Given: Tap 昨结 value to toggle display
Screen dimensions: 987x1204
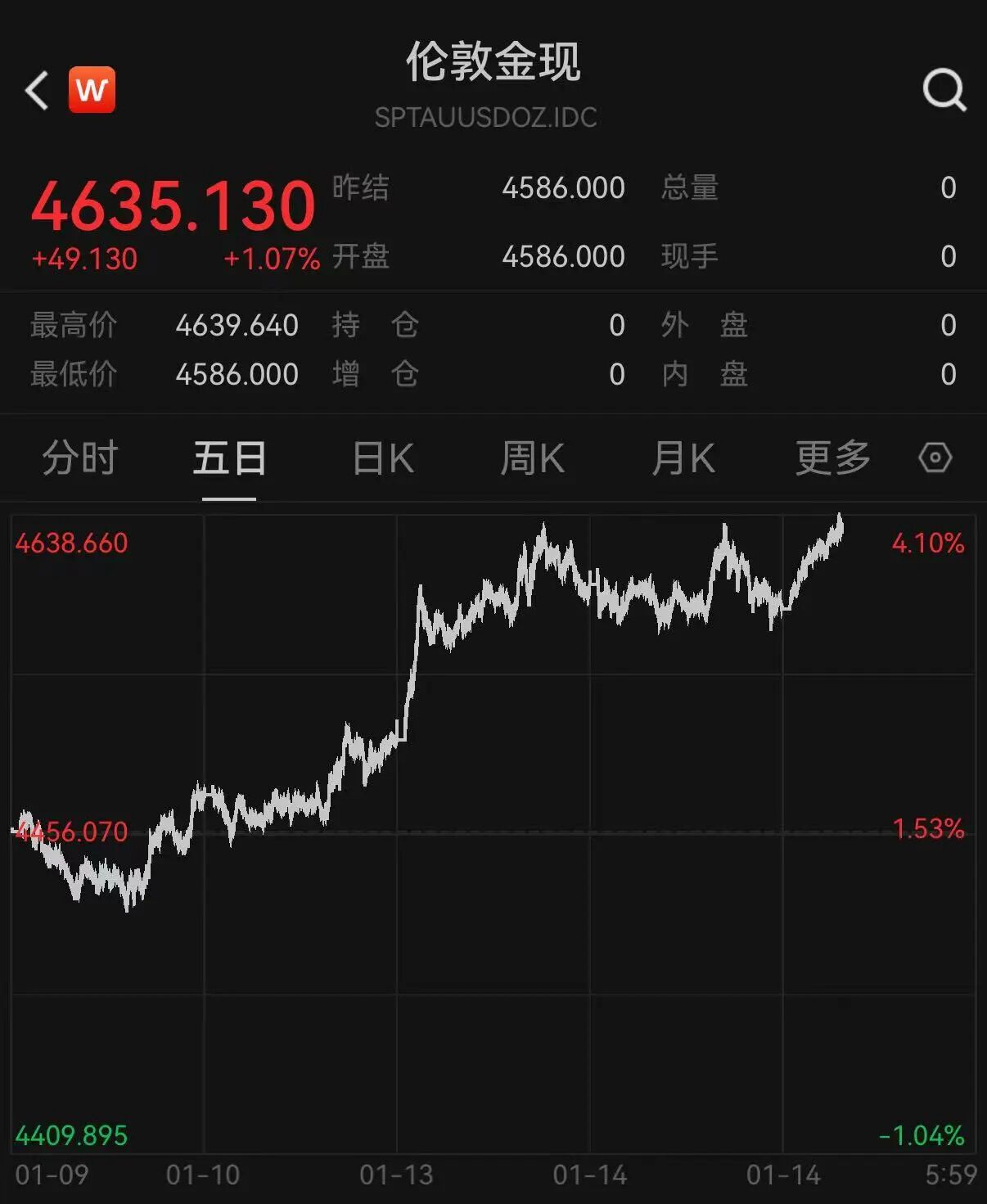Looking at the screenshot, I should click(563, 188).
